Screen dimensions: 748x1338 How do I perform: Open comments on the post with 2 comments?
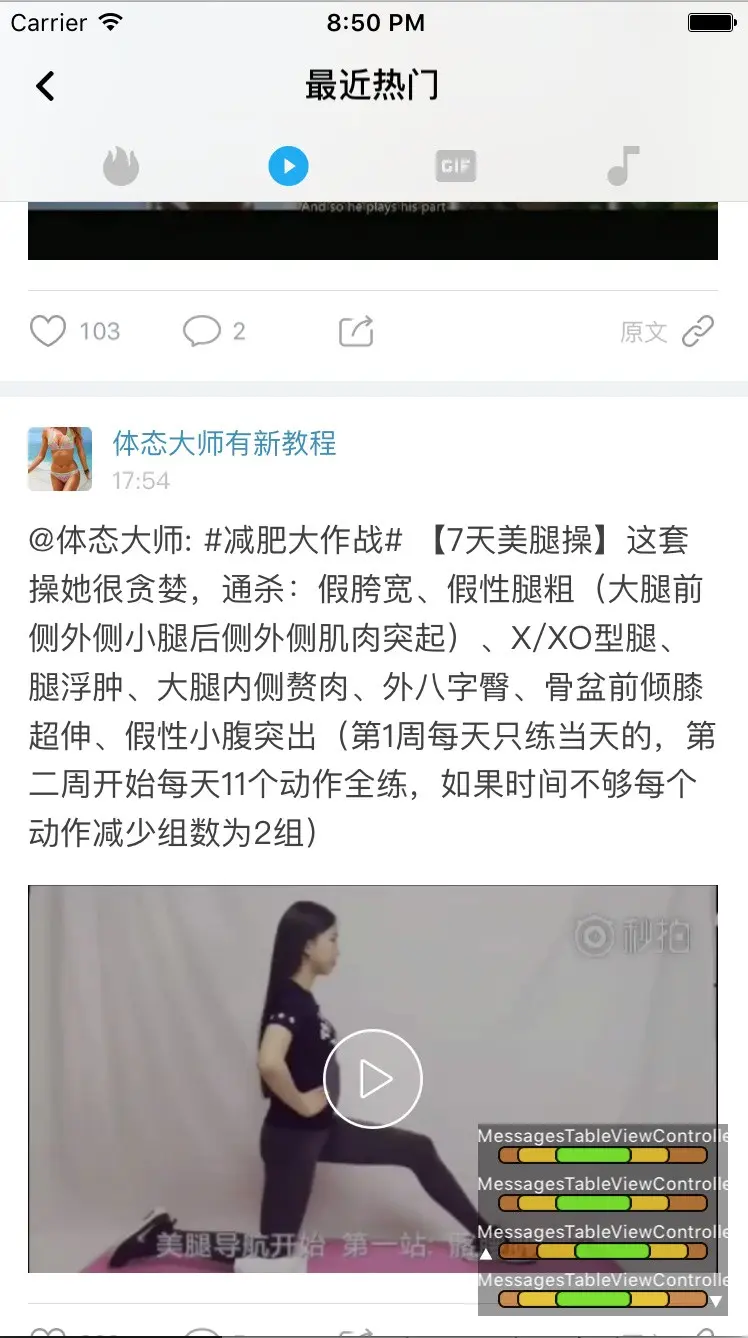click(x=202, y=331)
